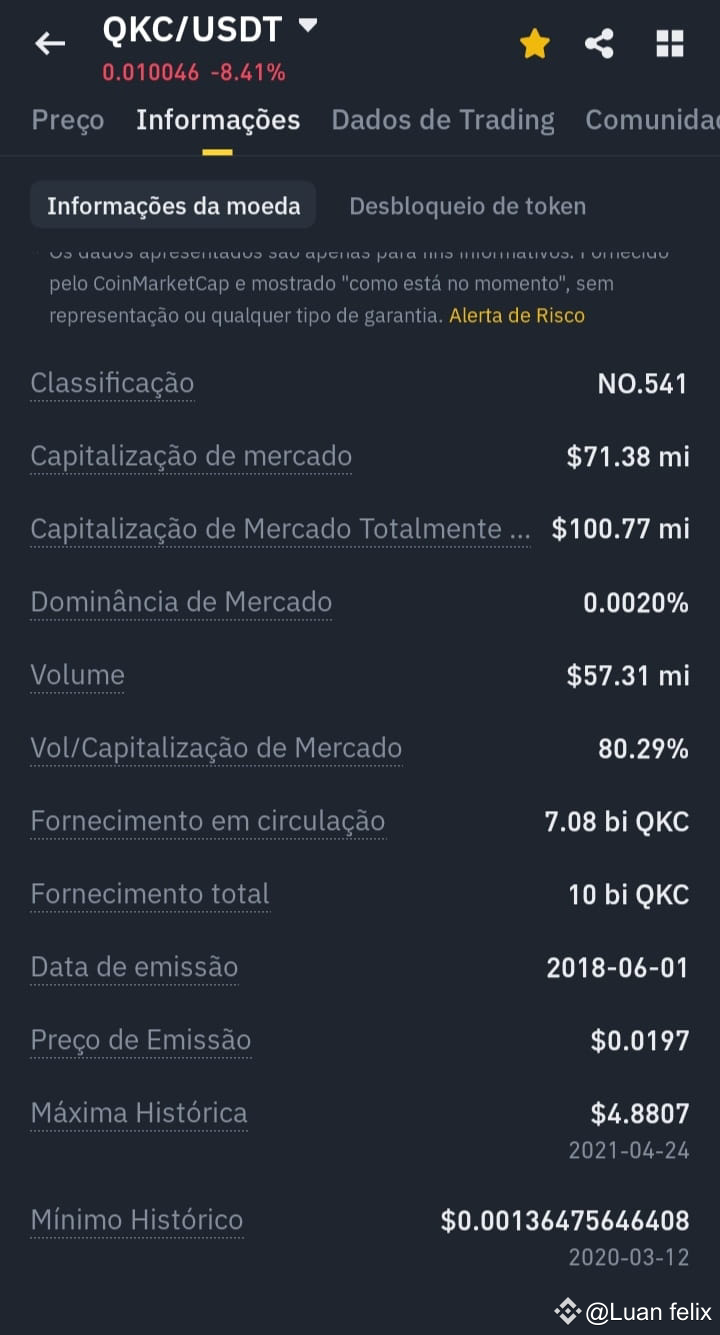
Task: Open the grid menu icon
Action: click(x=669, y=44)
